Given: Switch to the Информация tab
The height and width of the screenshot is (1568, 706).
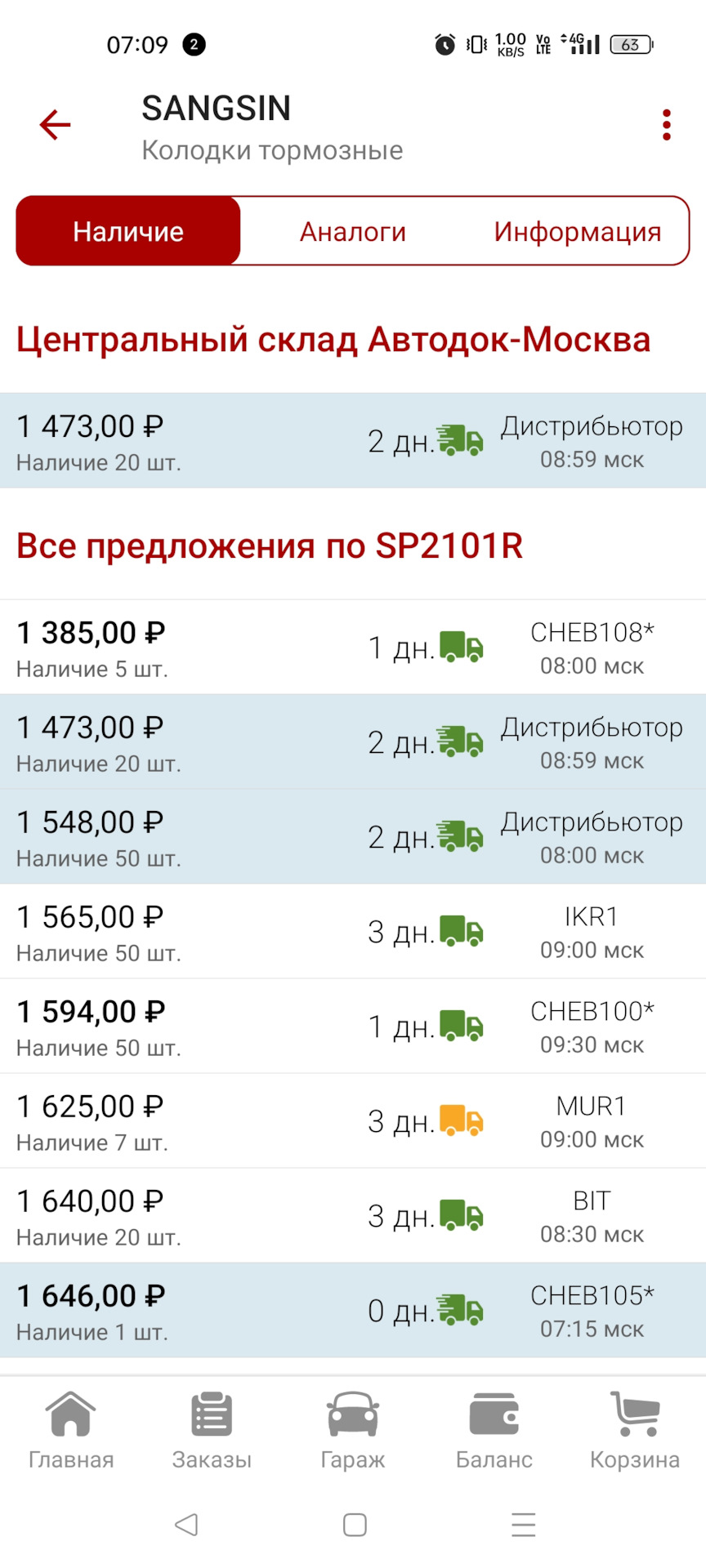Looking at the screenshot, I should (577, 232).
